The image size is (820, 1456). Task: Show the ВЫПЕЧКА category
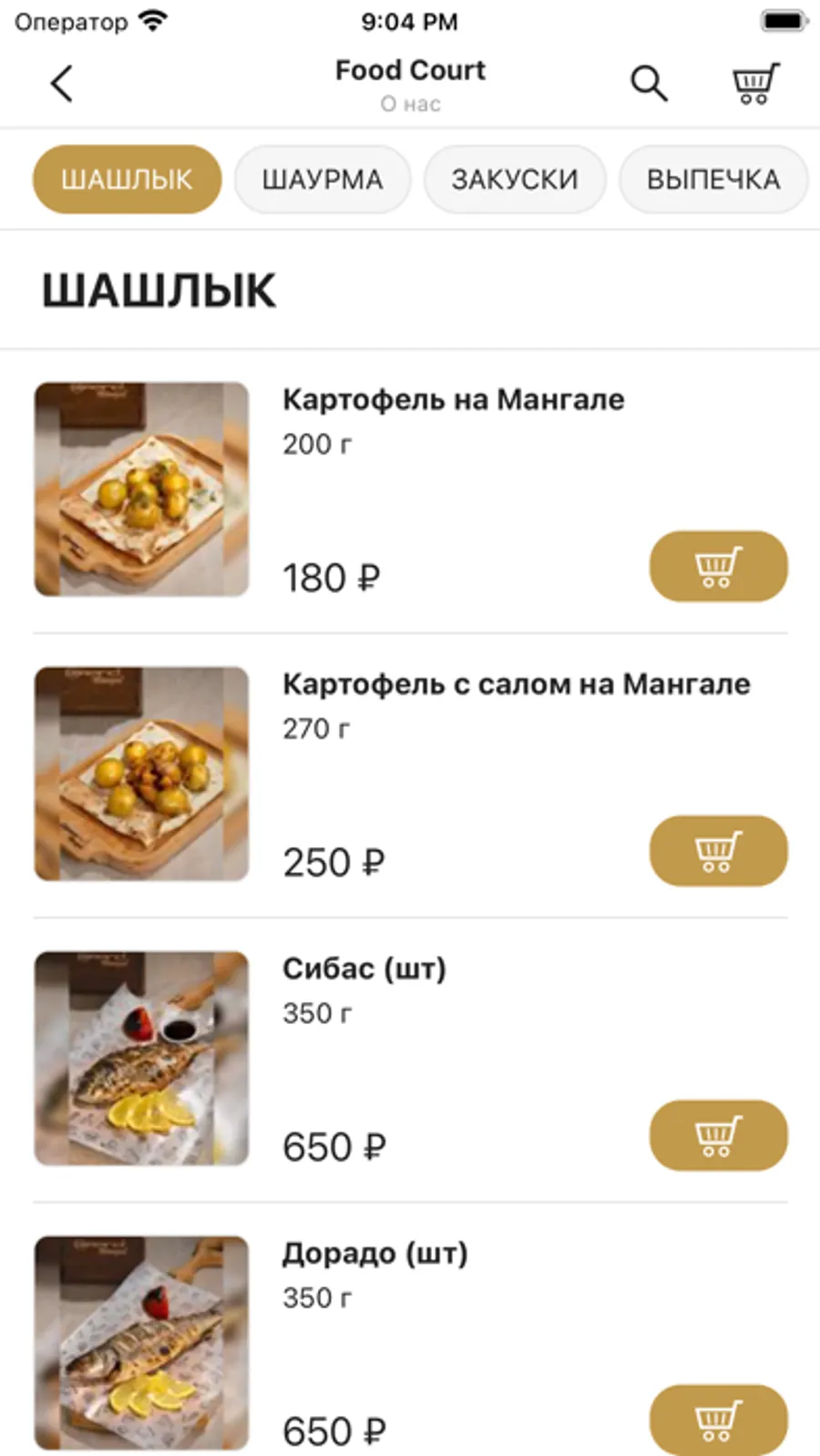(x=713, y=179)
